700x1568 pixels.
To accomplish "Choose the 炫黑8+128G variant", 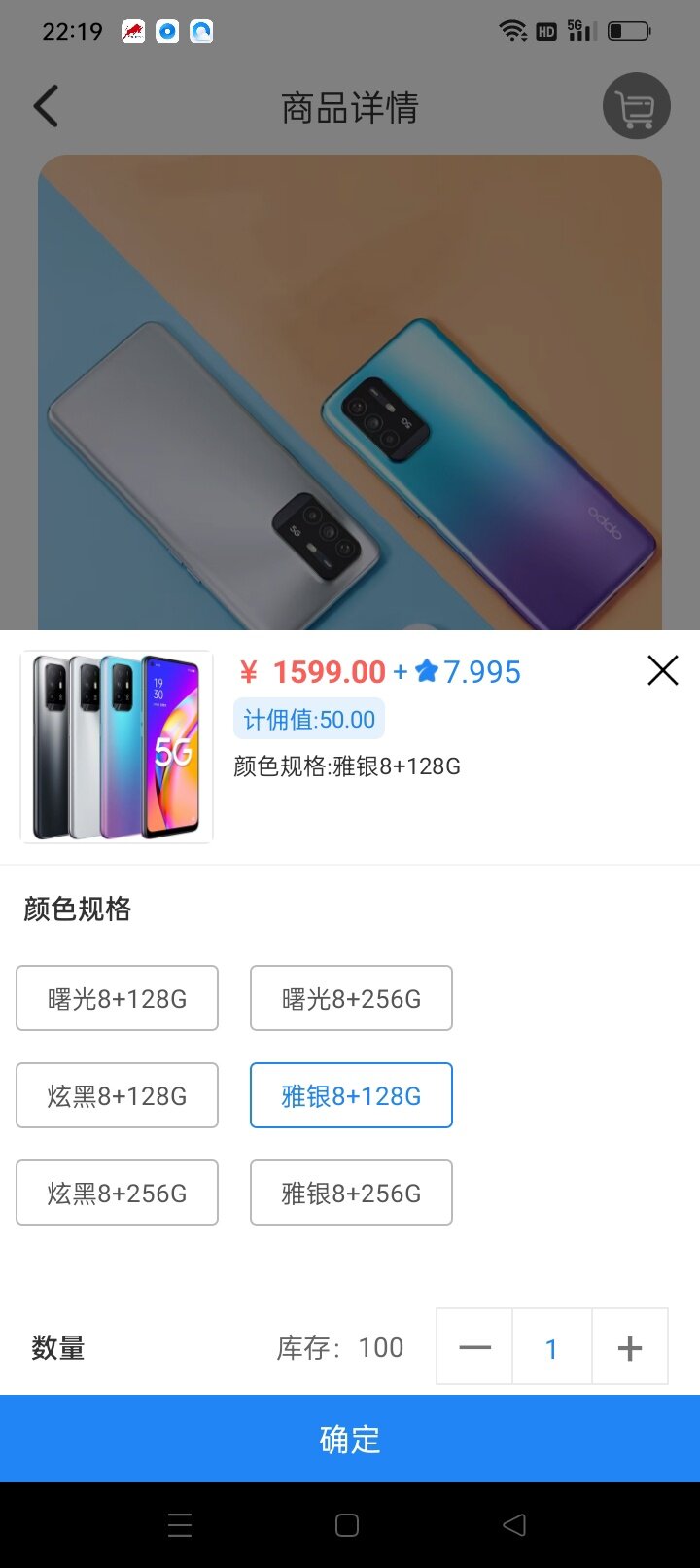I will click(117, 1095).
